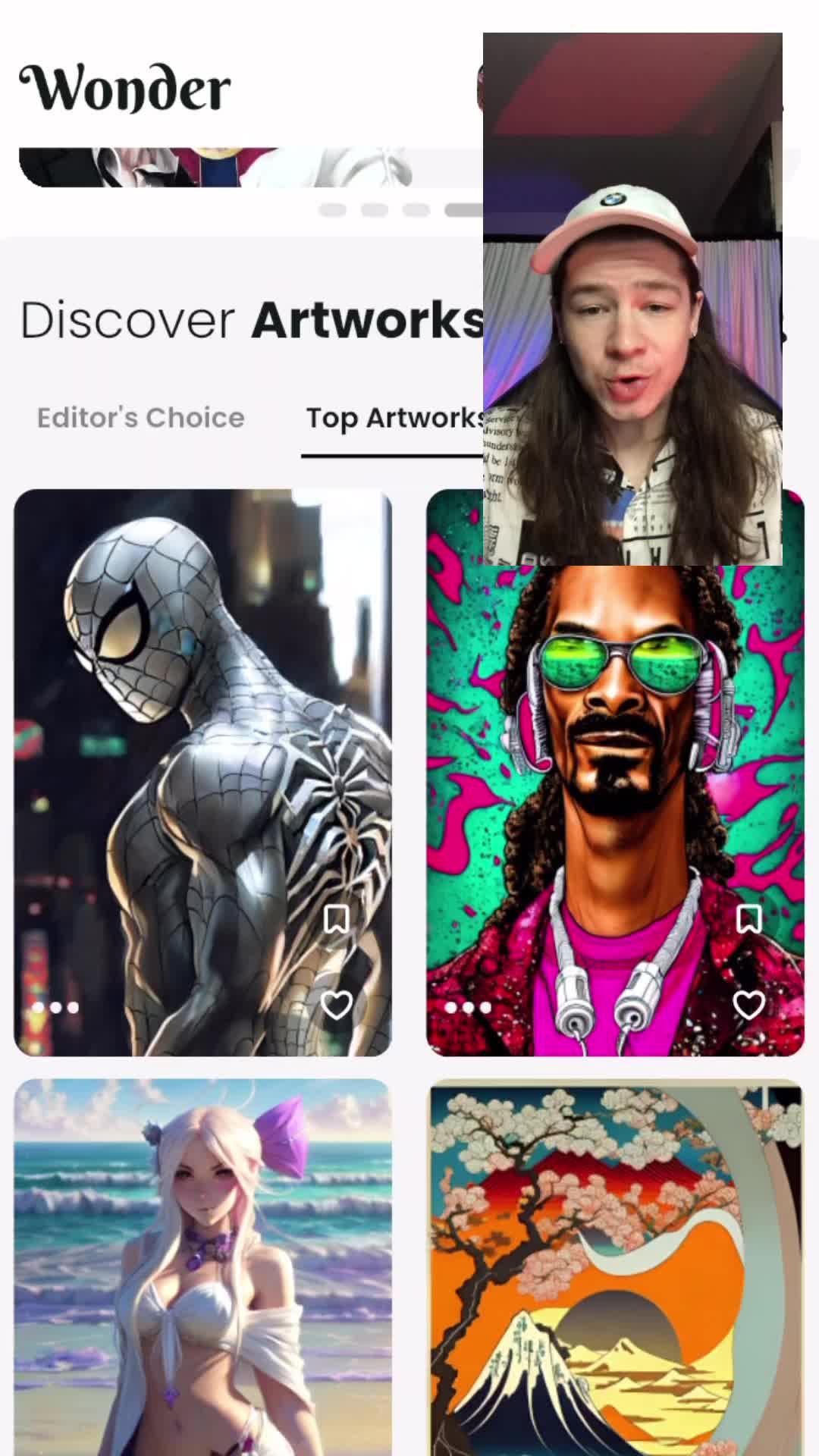The height and width of the screenshot is (1456, 819).
Task: Save the Snoop Dogg artwork with the bookmark icon
Action: click(x=749, y=917)
